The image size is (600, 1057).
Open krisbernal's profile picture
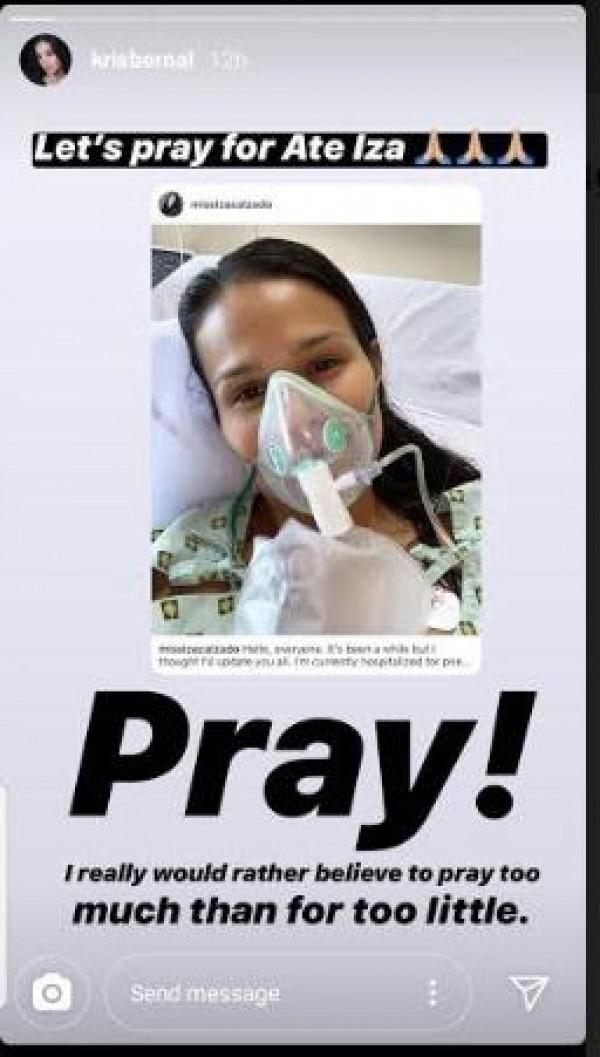click(x=45, y=59)
